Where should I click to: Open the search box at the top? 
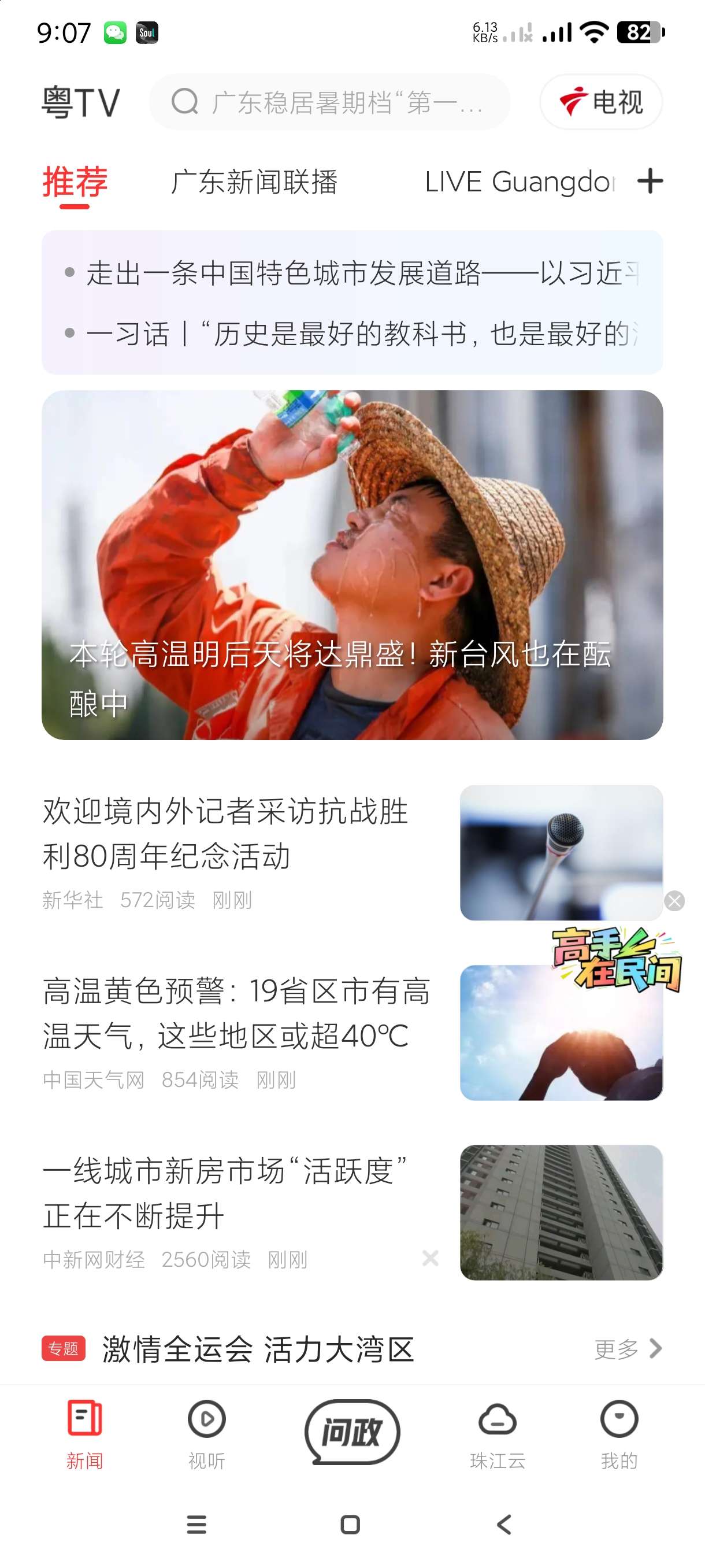(328, 102)
